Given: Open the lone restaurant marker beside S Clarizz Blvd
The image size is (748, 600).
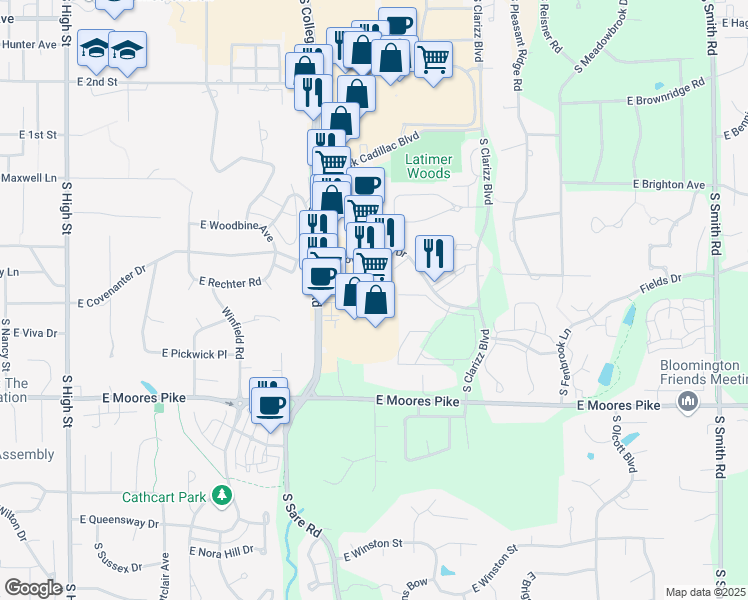Looking at the screenshot, I should (434, 253).
